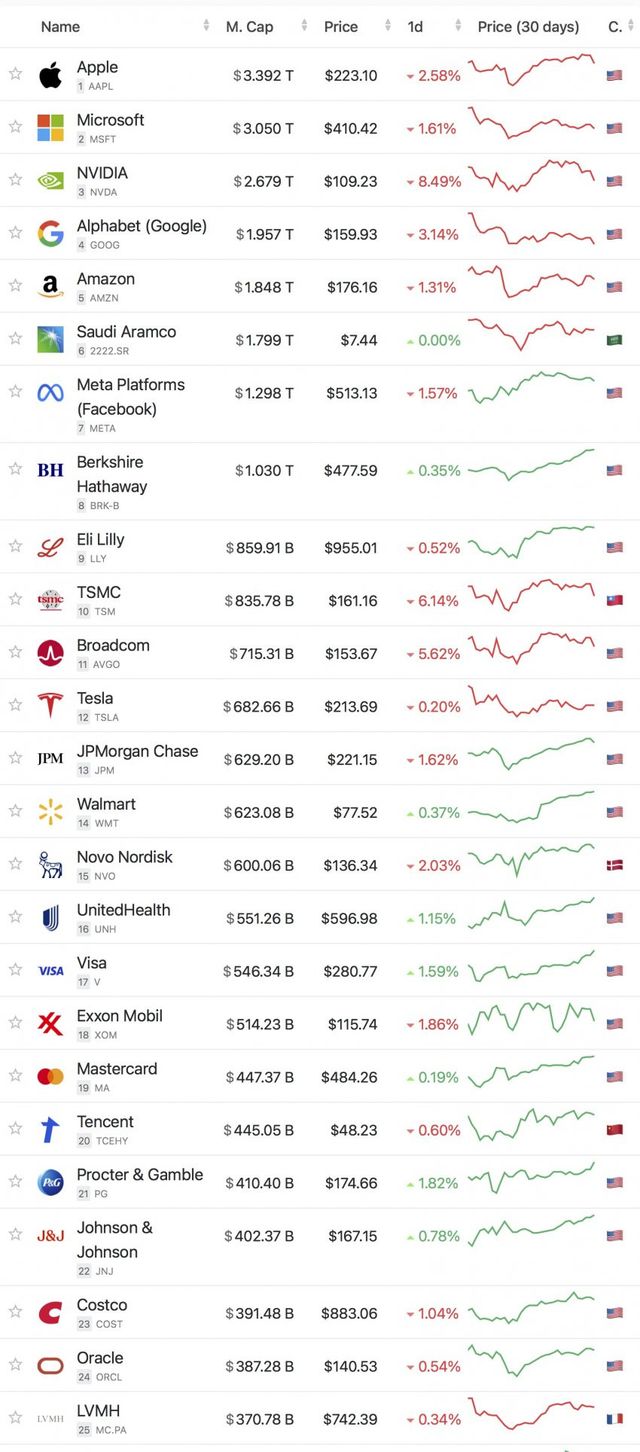This screenshot has width=640, height=1452.
Task: Open Novo Nordisk's details
Action: pyautogui.click(x=124, y=857)
